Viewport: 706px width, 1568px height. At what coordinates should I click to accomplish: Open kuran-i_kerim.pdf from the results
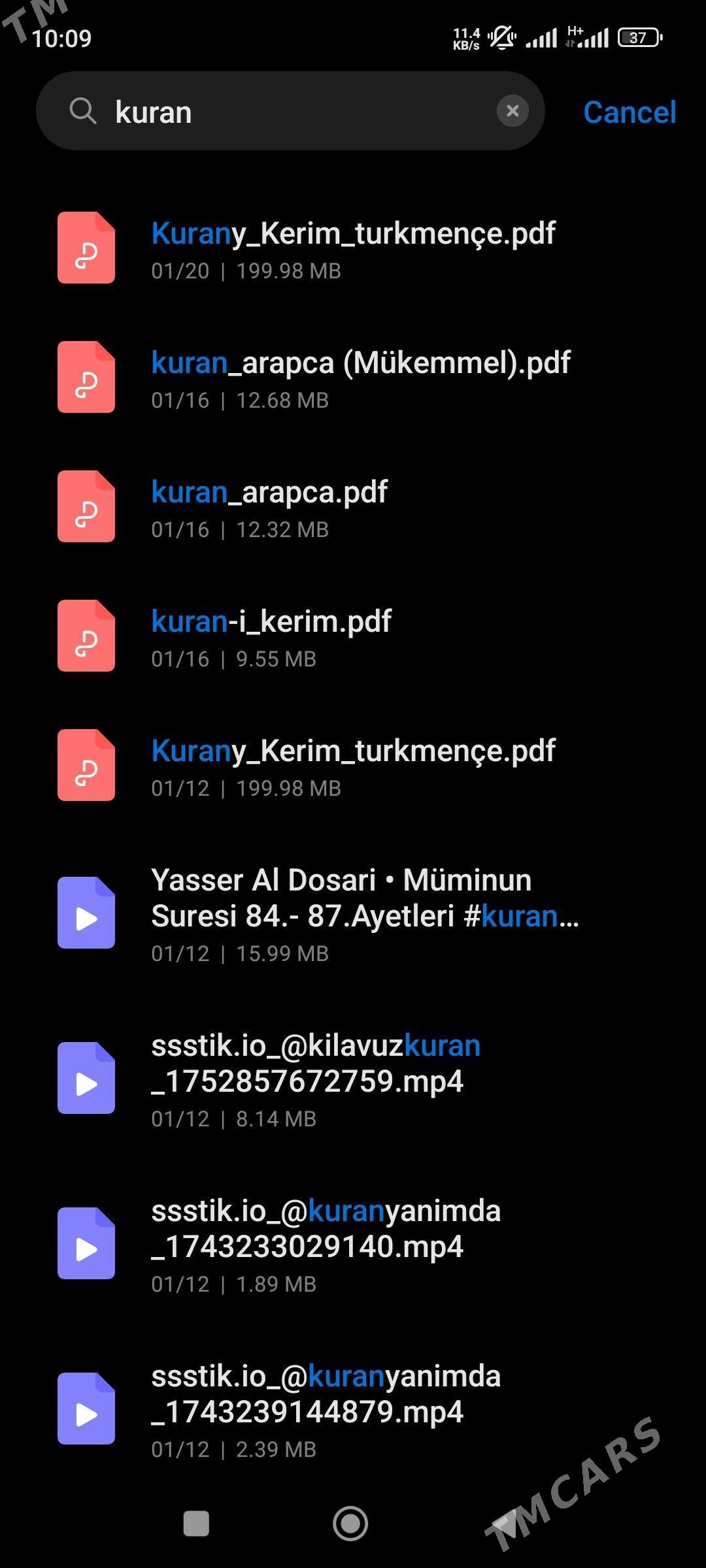point(270,621)
